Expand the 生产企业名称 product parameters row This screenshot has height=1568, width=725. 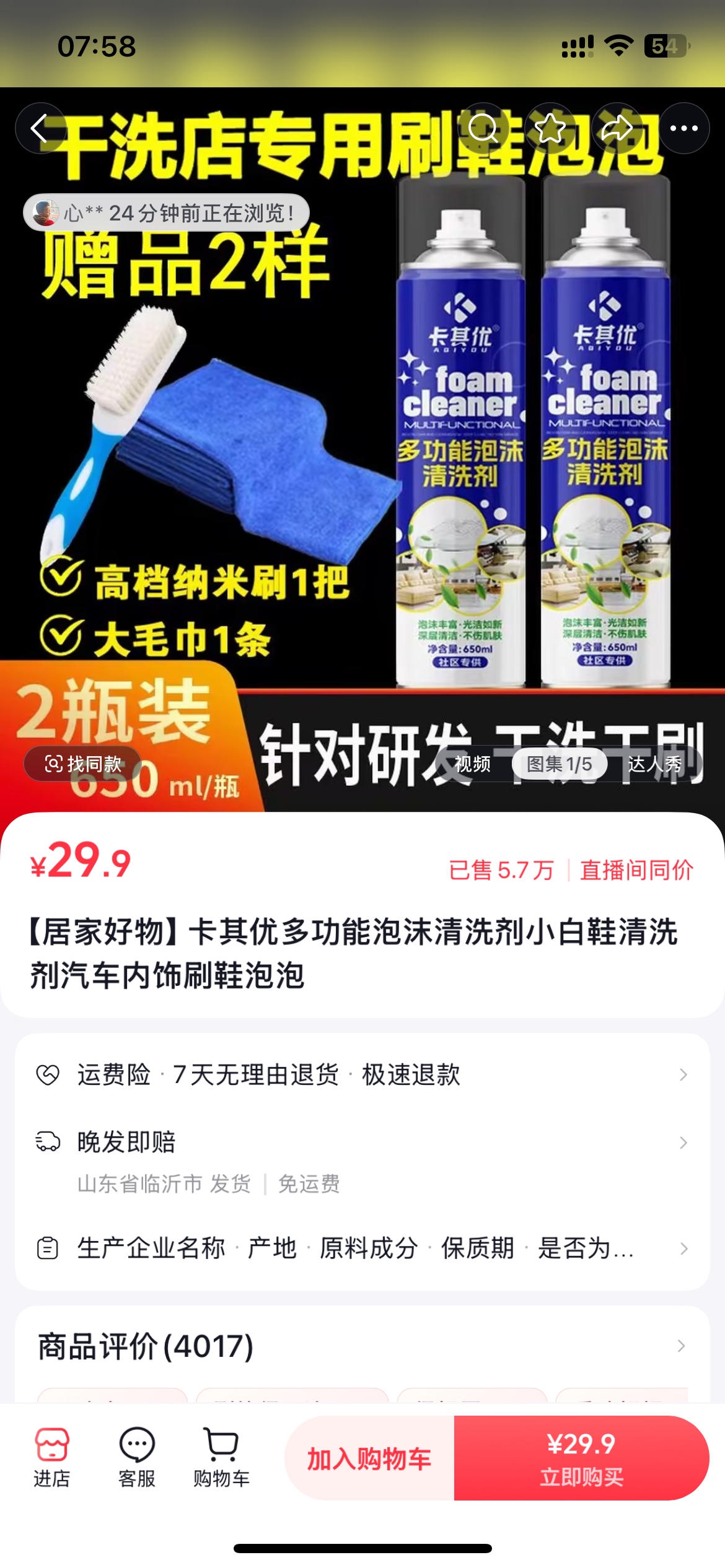pyautogui.click(x=362, y=1248)
